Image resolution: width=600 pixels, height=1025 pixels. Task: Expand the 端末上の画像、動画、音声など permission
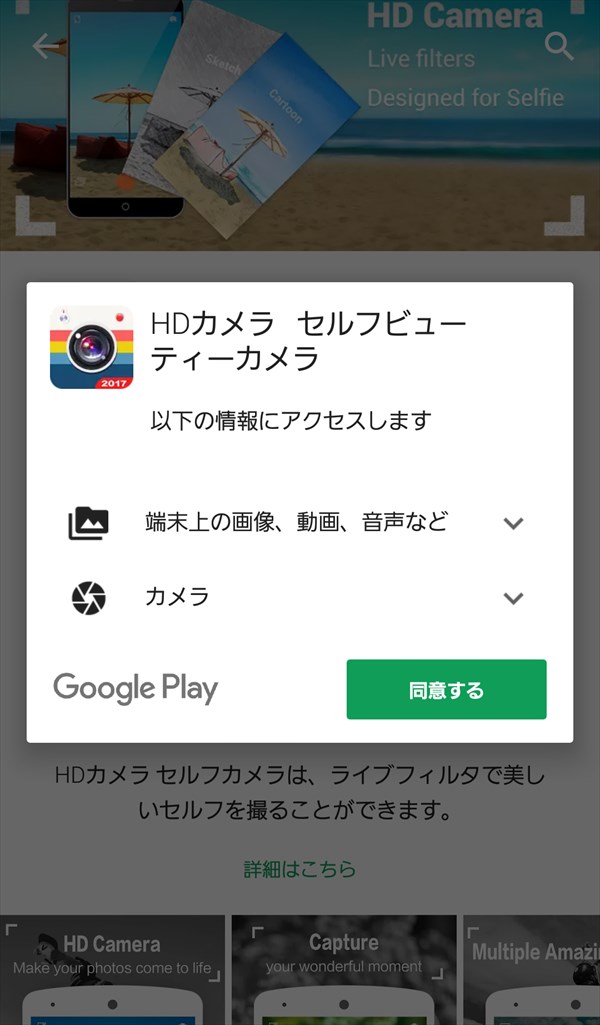click(513, 523)
